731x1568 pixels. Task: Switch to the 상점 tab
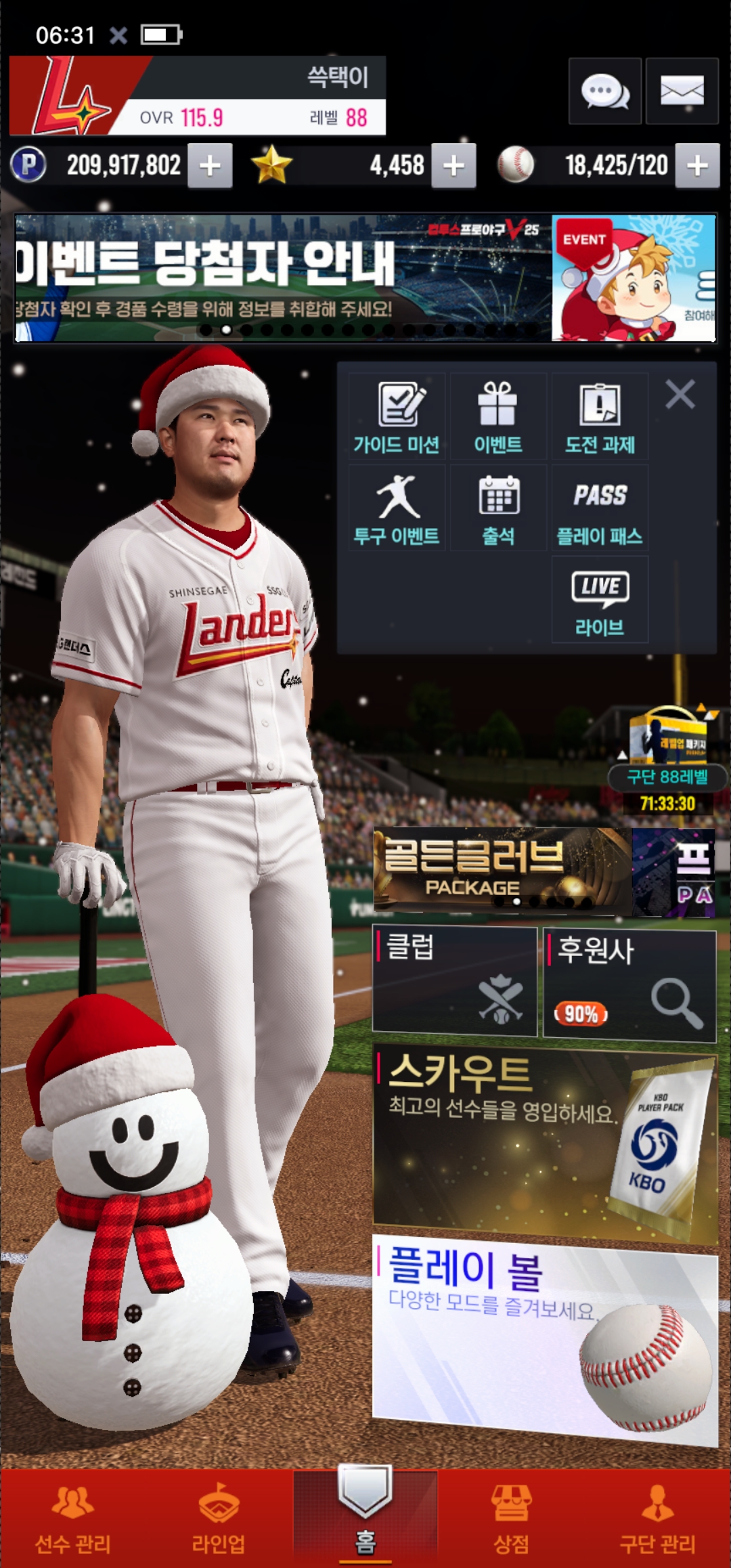pyautogui.click(x=511, y=1520)
